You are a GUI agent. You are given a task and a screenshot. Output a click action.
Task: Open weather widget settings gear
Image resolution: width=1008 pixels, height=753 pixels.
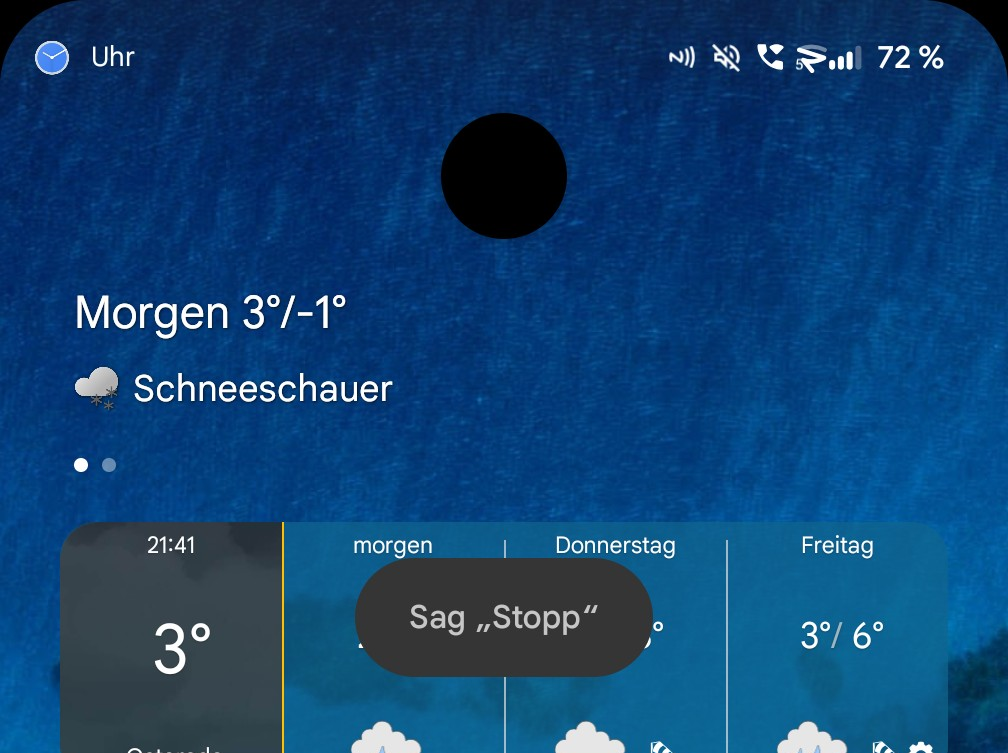pos(920,746)
